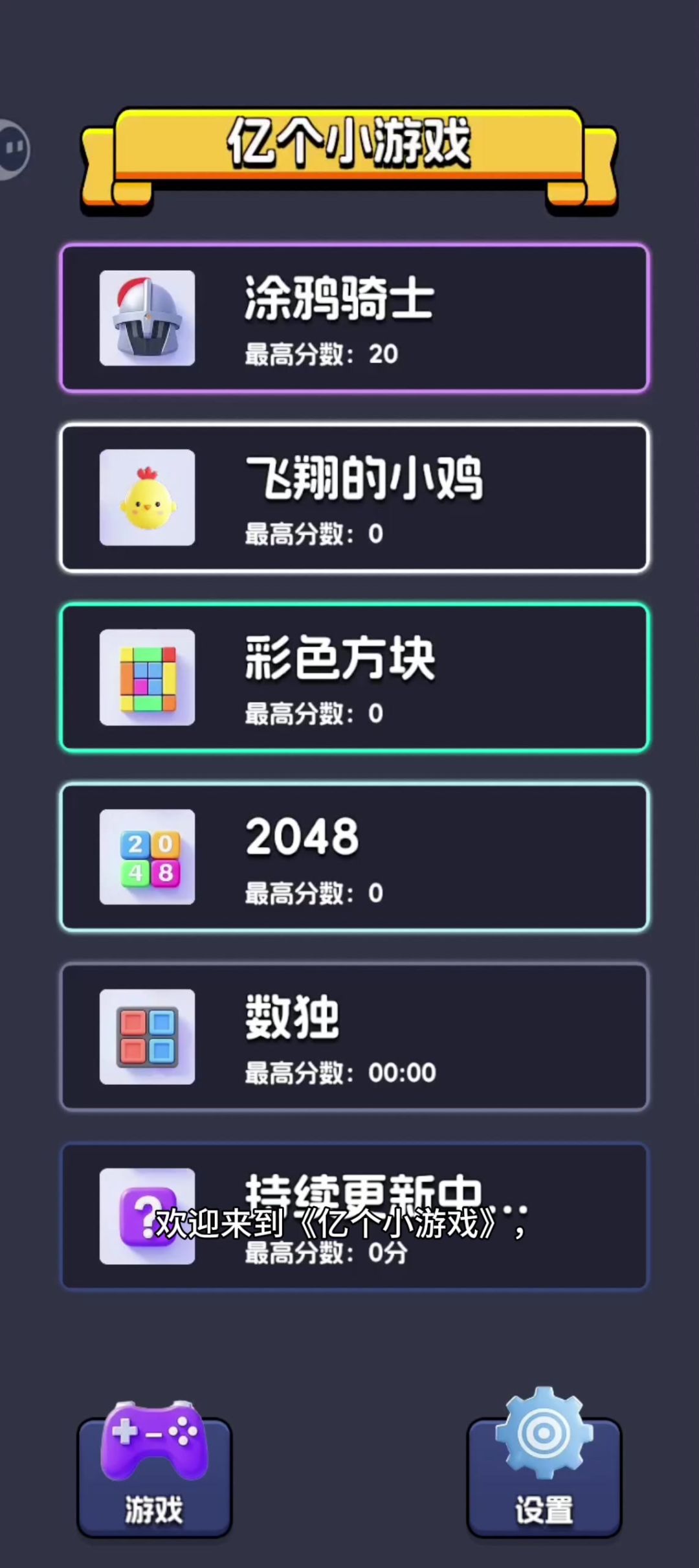This screenshot has width=699, height=1568.
Task: Start the 彩色方块 game
Action: tap(354, 677)
